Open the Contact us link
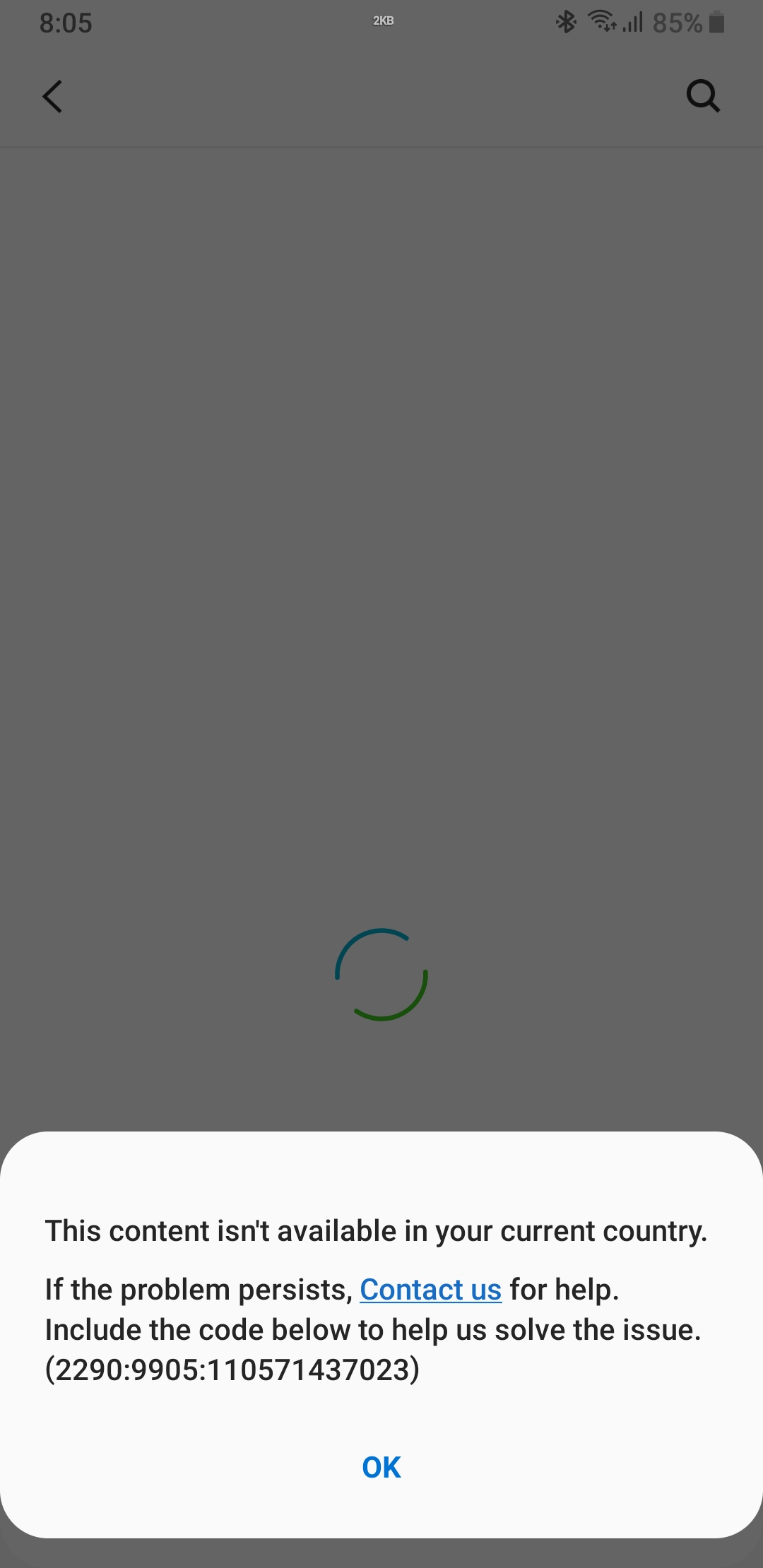This screenshot has height=1568, width=763. click(x=431, y=1290)
